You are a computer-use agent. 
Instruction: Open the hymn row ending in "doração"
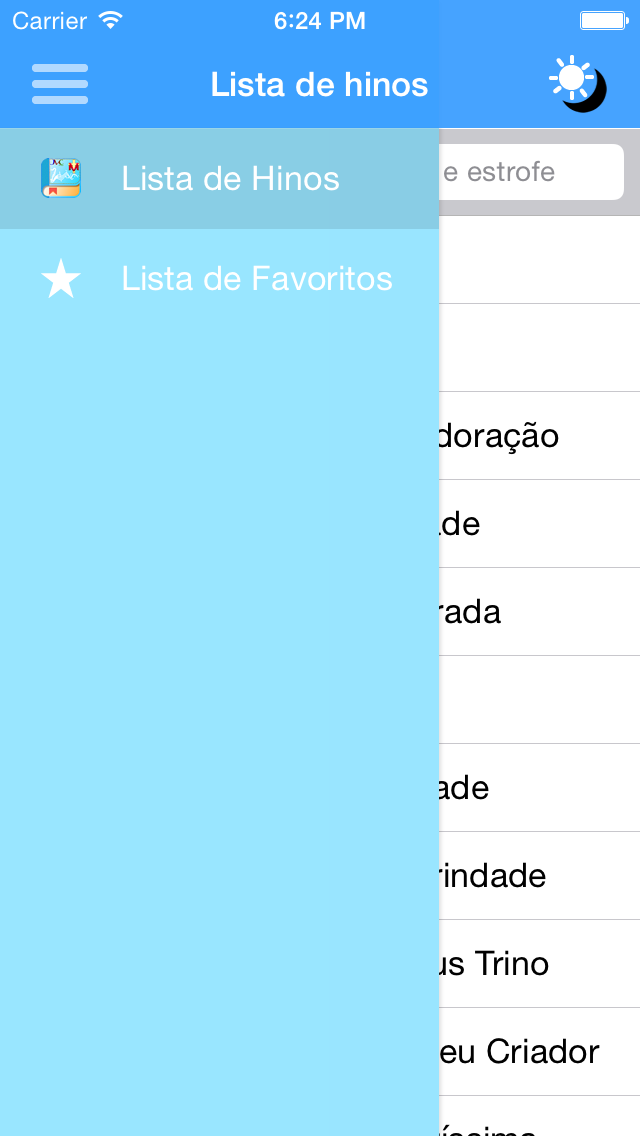click(539, 436)
